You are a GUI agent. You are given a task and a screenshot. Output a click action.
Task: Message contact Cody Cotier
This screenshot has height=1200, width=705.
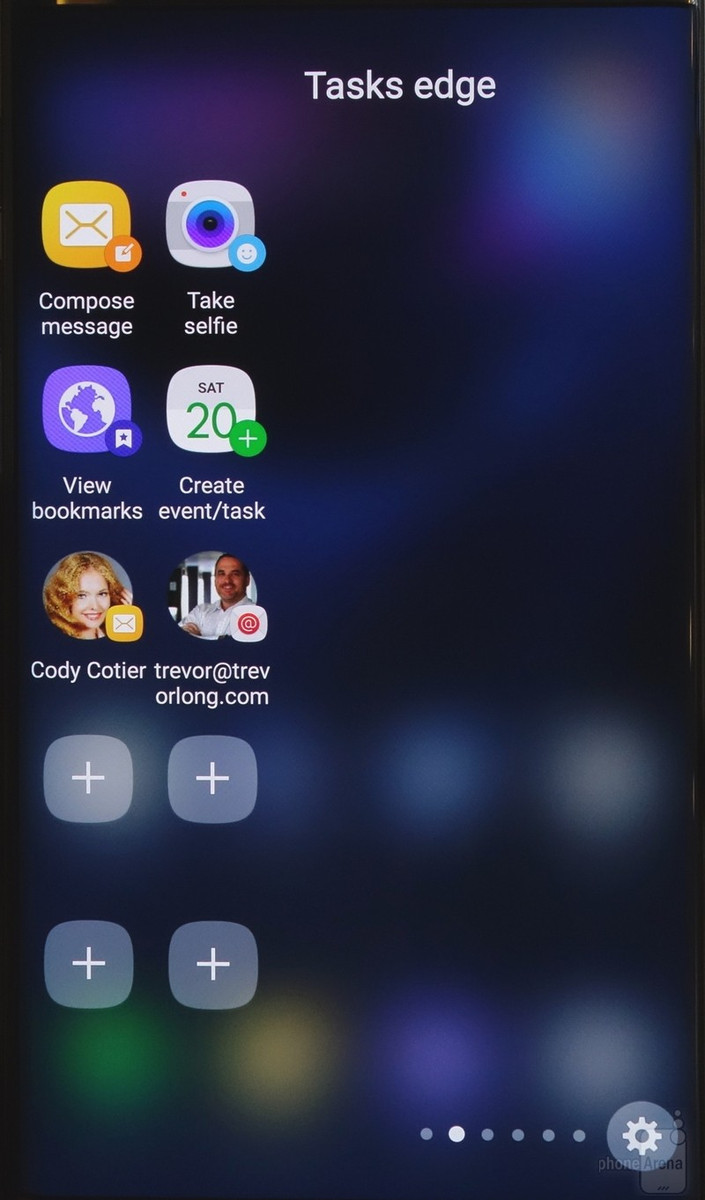(88, 596)
